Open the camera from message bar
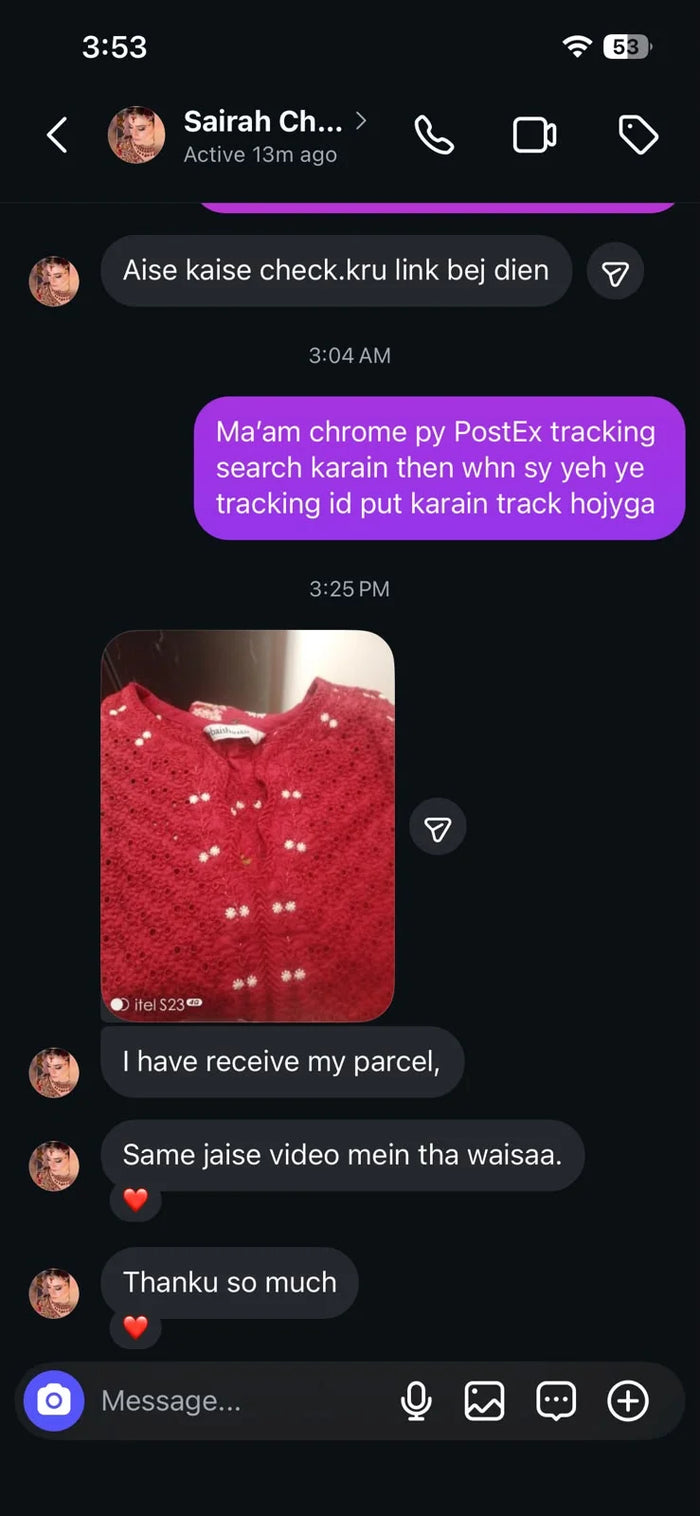700x1516 pixels. click(54, 1401)
